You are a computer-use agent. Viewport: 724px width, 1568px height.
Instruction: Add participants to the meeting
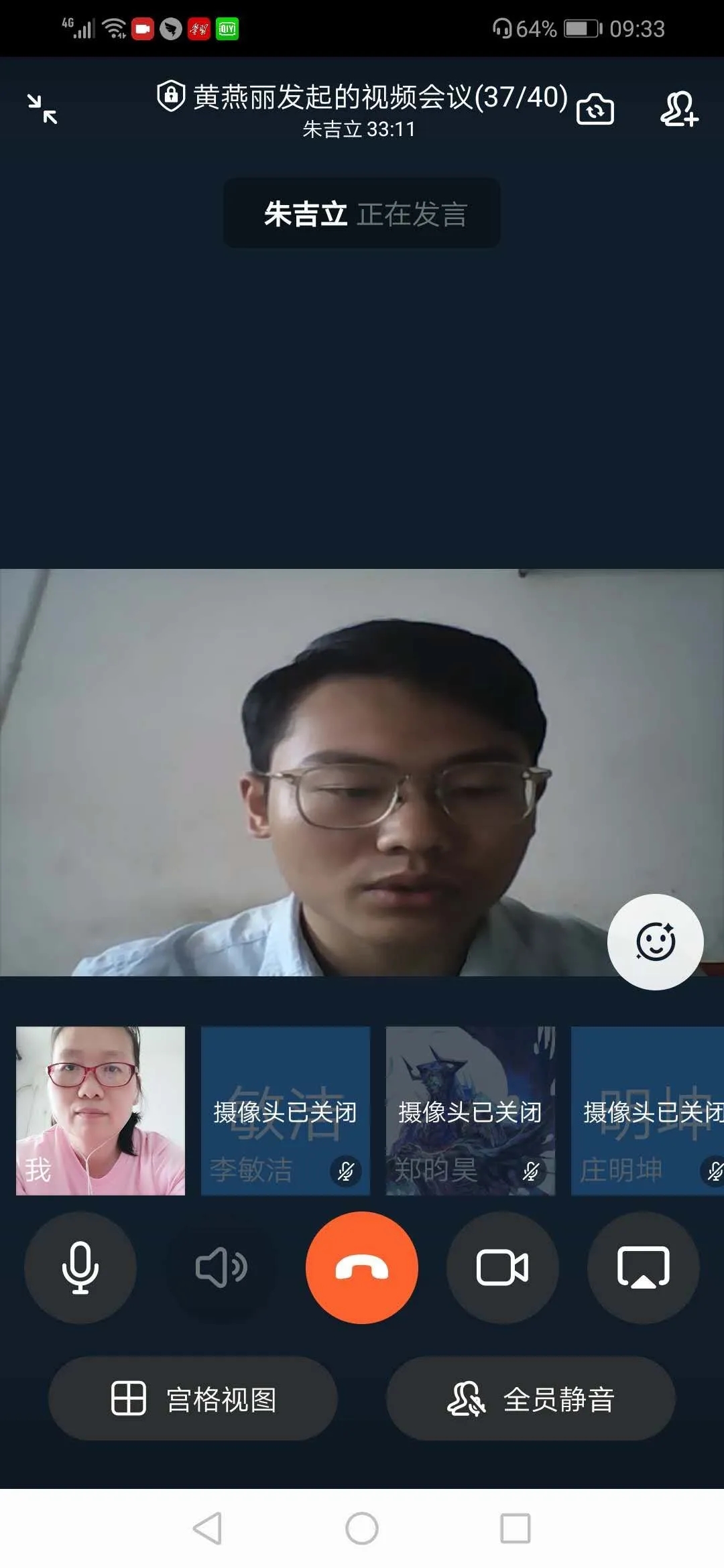[678, 109]
